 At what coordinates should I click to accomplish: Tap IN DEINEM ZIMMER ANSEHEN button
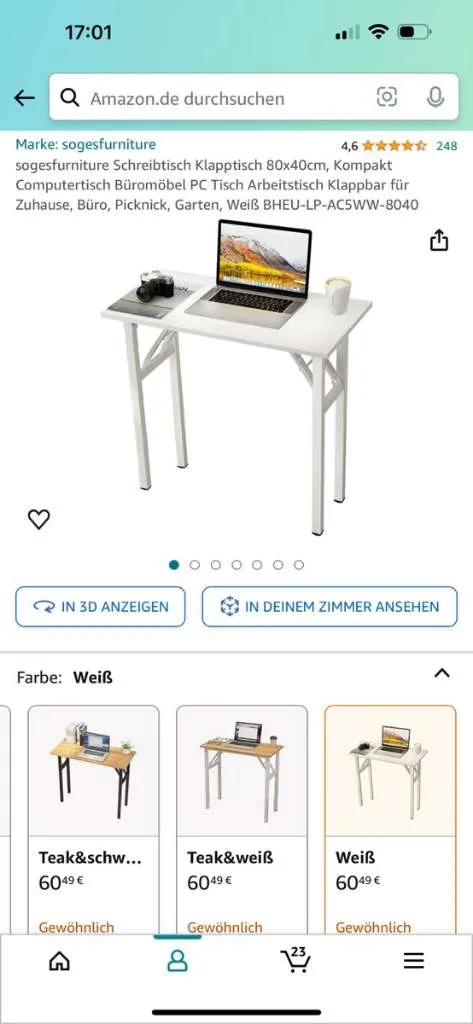click(330, 607)
